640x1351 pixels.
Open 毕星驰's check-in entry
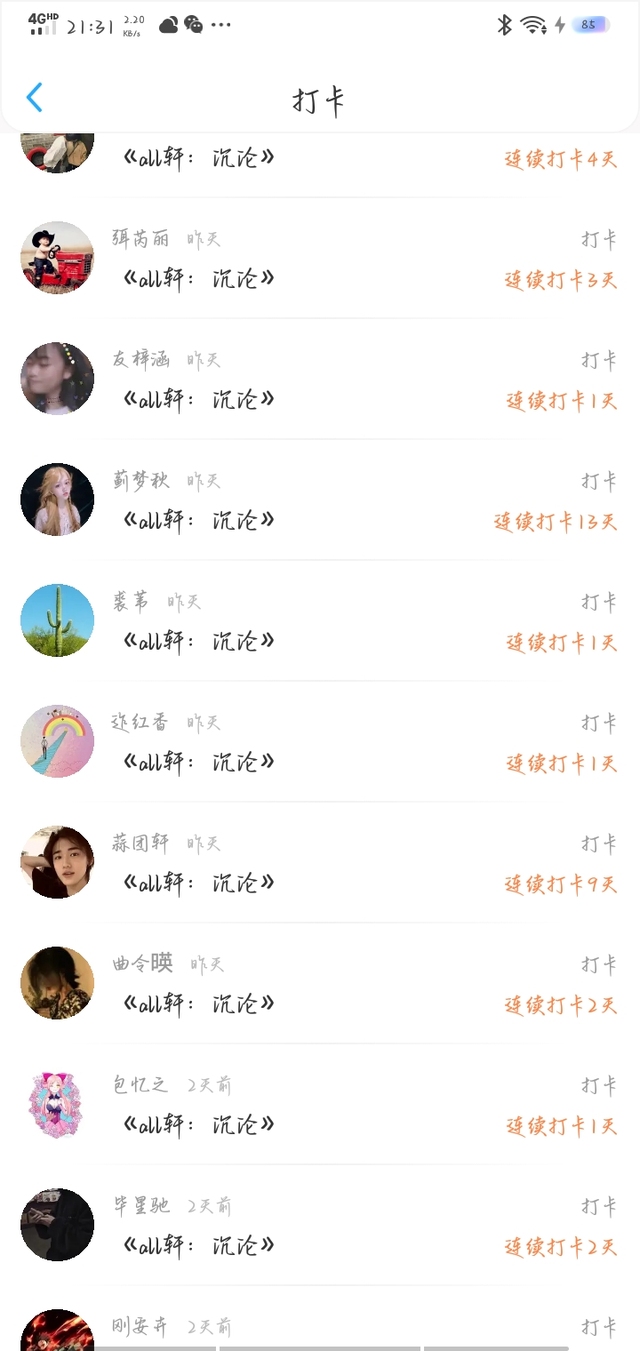[320, 1226]
